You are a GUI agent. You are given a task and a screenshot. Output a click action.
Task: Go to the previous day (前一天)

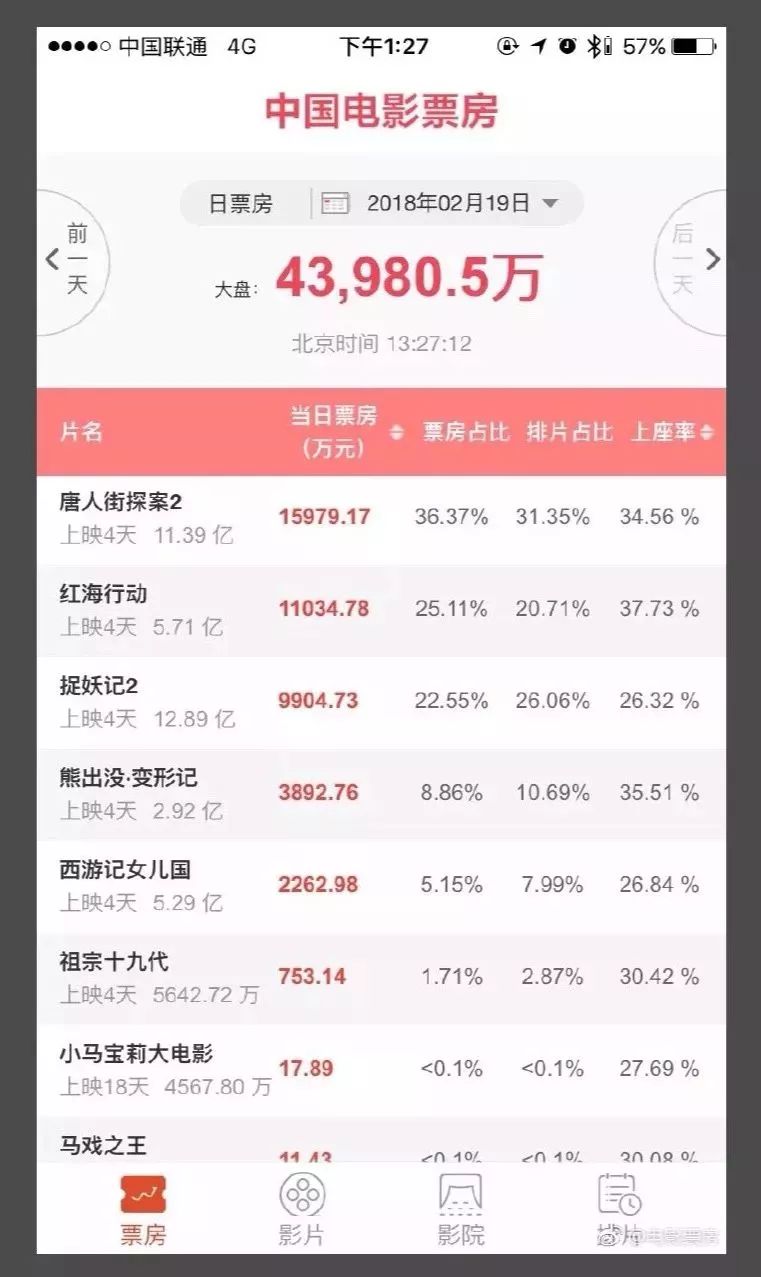70,260
